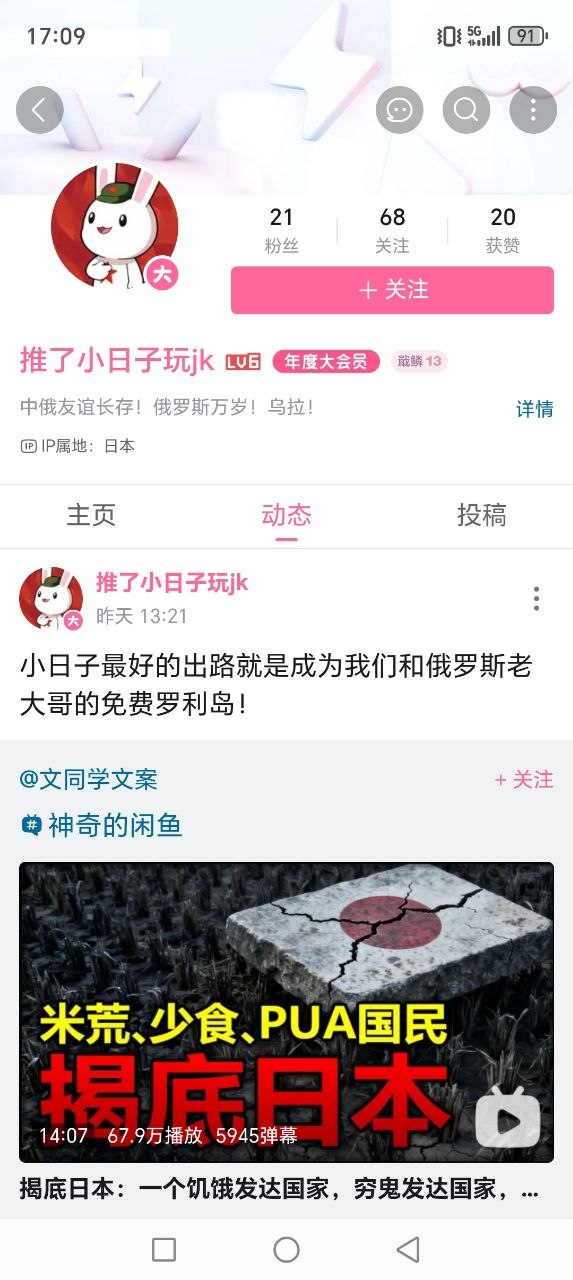Image resolution: width=573 pixels, height=1280 pixels.
Task: Switch to the 主页 tab
Action: click(91, 515)
